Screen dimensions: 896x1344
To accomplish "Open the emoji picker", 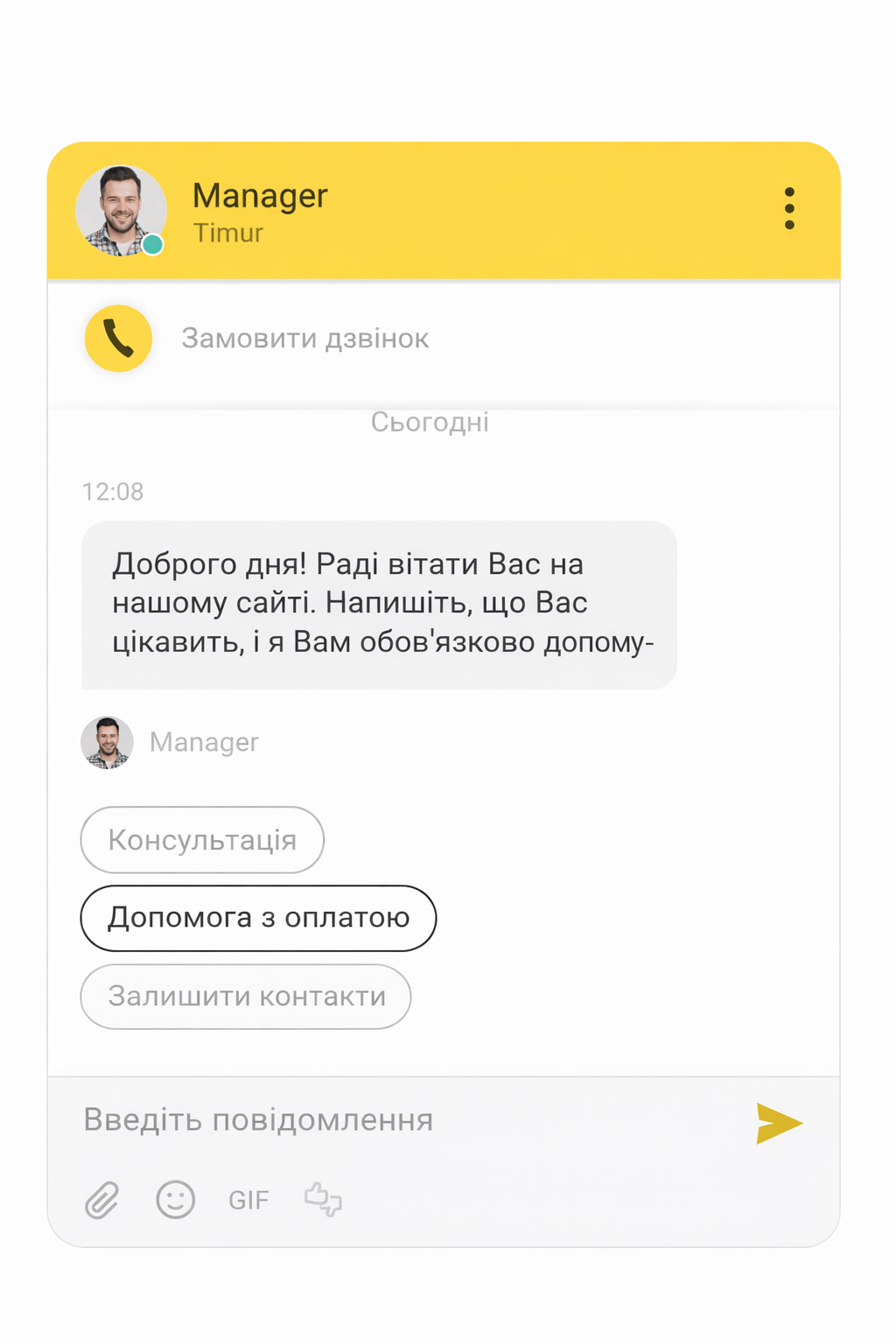I will point(175,1200).
